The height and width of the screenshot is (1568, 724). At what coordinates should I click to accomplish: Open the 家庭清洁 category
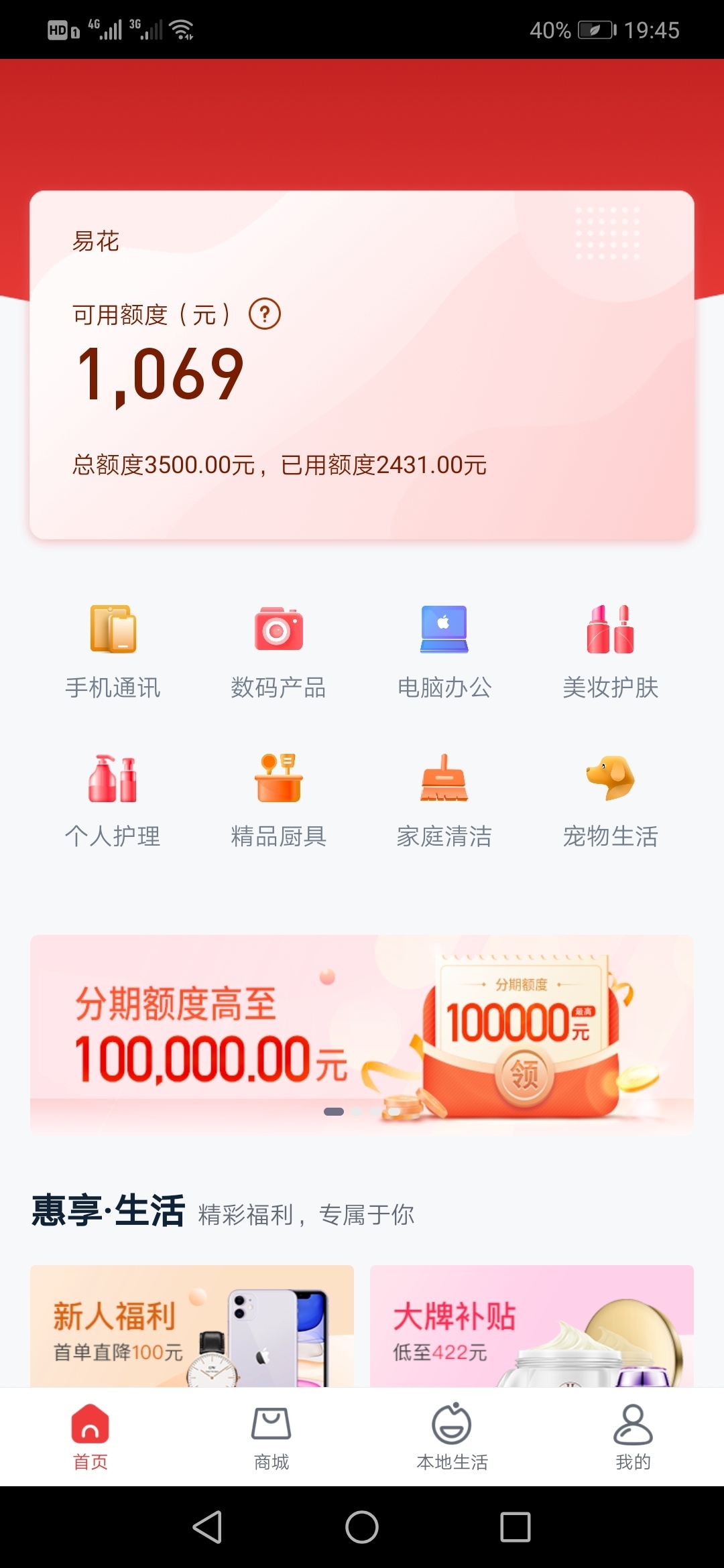point(444,801)
